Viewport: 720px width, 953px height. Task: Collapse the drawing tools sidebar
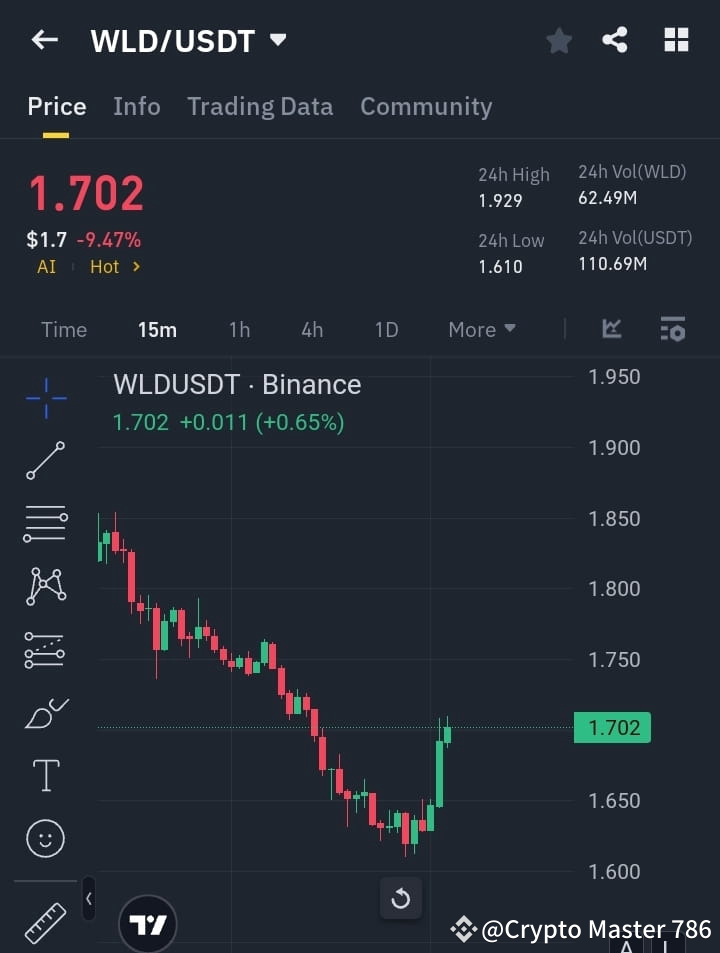pyautogui.click(x=88, y=898)
